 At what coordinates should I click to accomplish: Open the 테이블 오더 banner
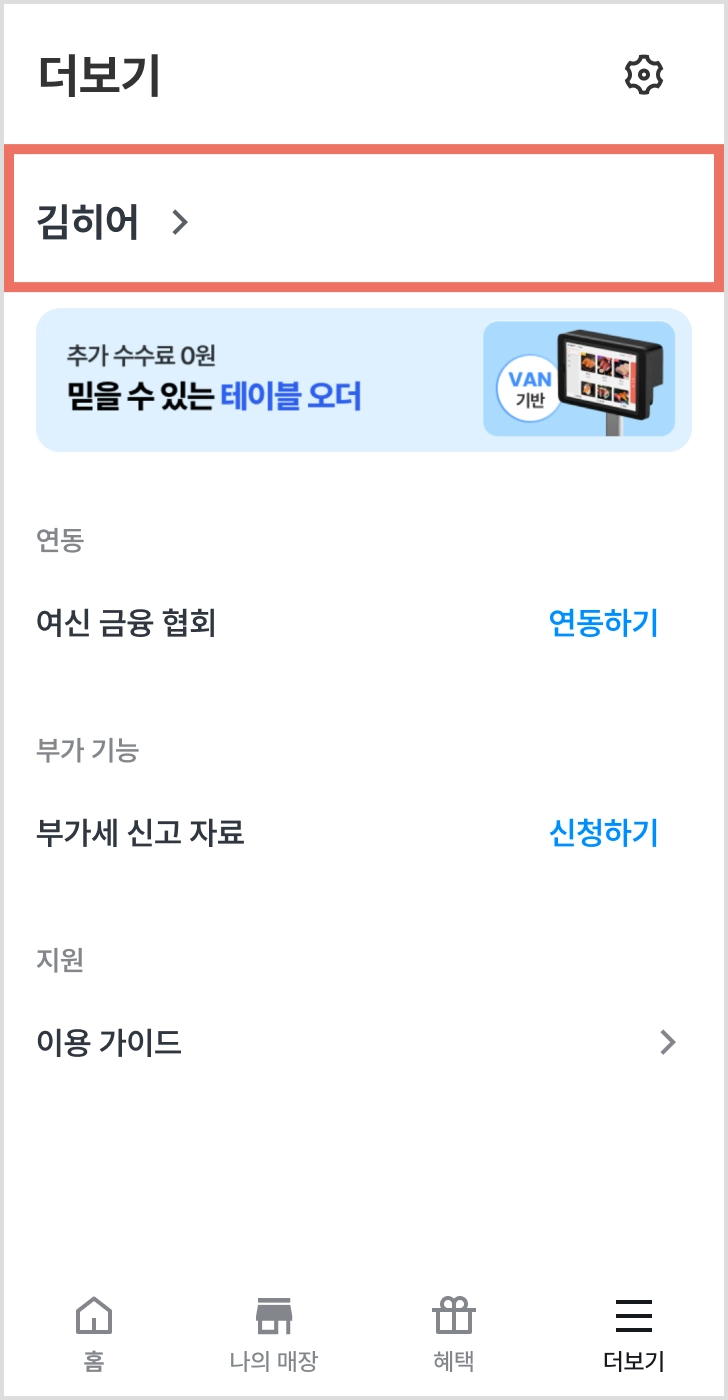click(363, 380)
